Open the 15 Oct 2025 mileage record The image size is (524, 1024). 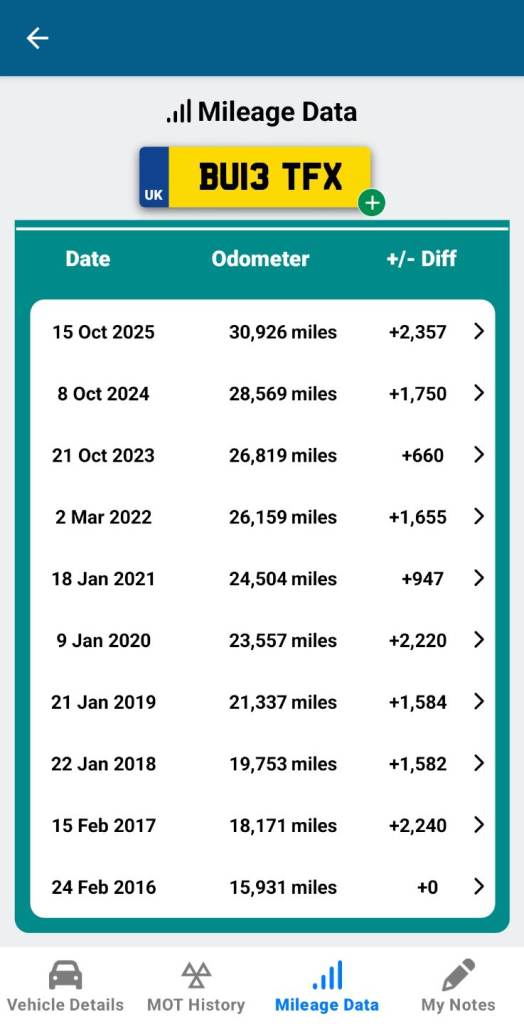pyautogui.click(x=263, y=332)
